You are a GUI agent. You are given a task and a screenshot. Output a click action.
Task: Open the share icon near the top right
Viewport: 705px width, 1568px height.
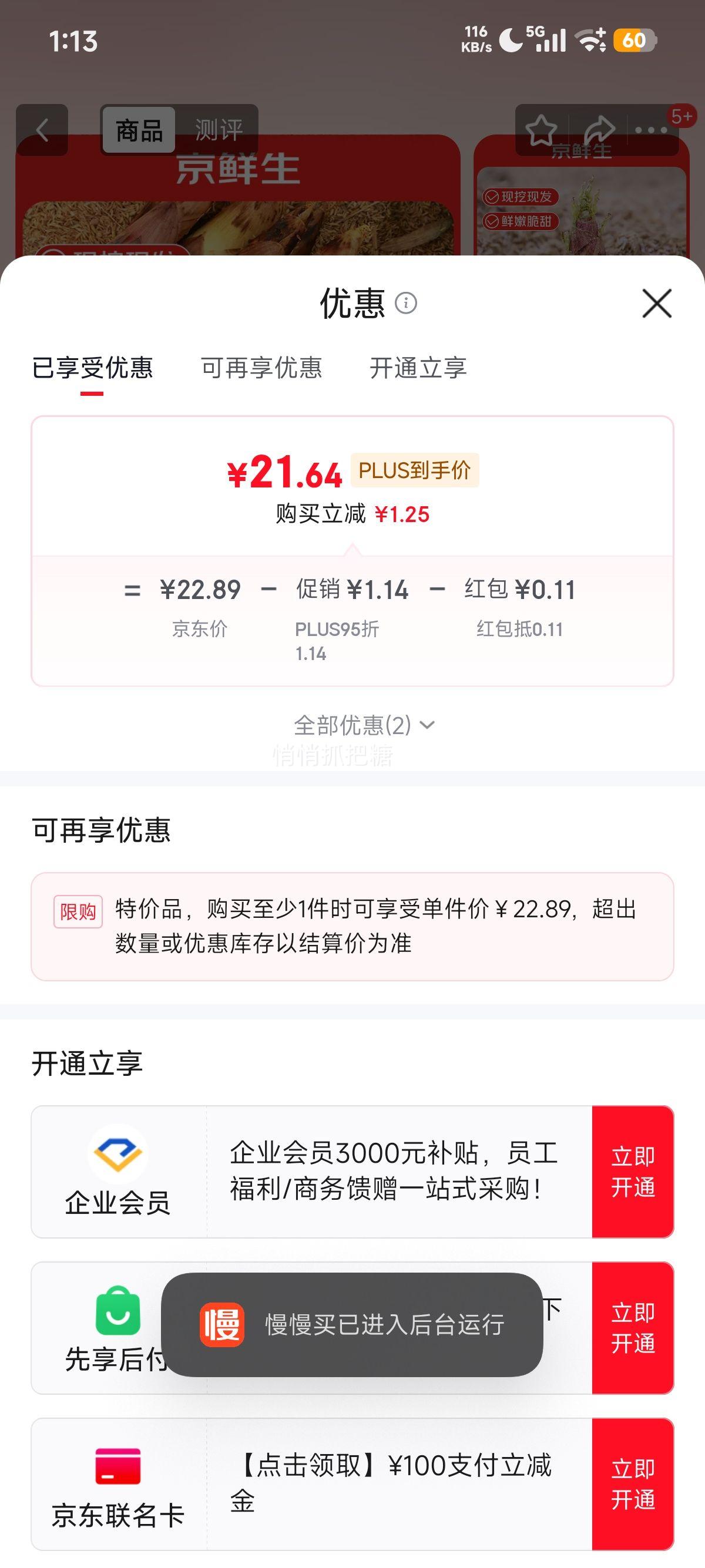coord(600,130)
